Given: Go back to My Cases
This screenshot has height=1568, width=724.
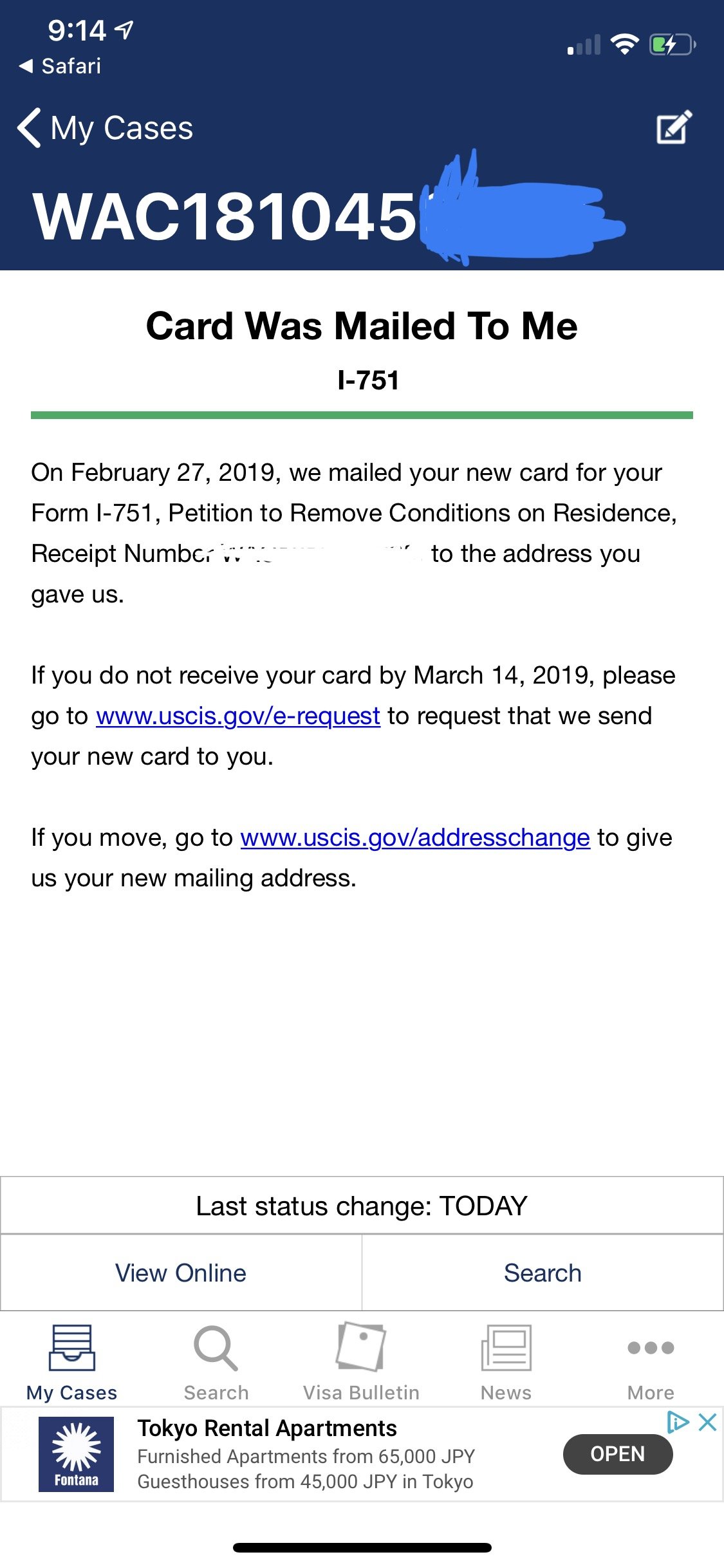Looking at the screenshot, I should click(x=106, y=127).
